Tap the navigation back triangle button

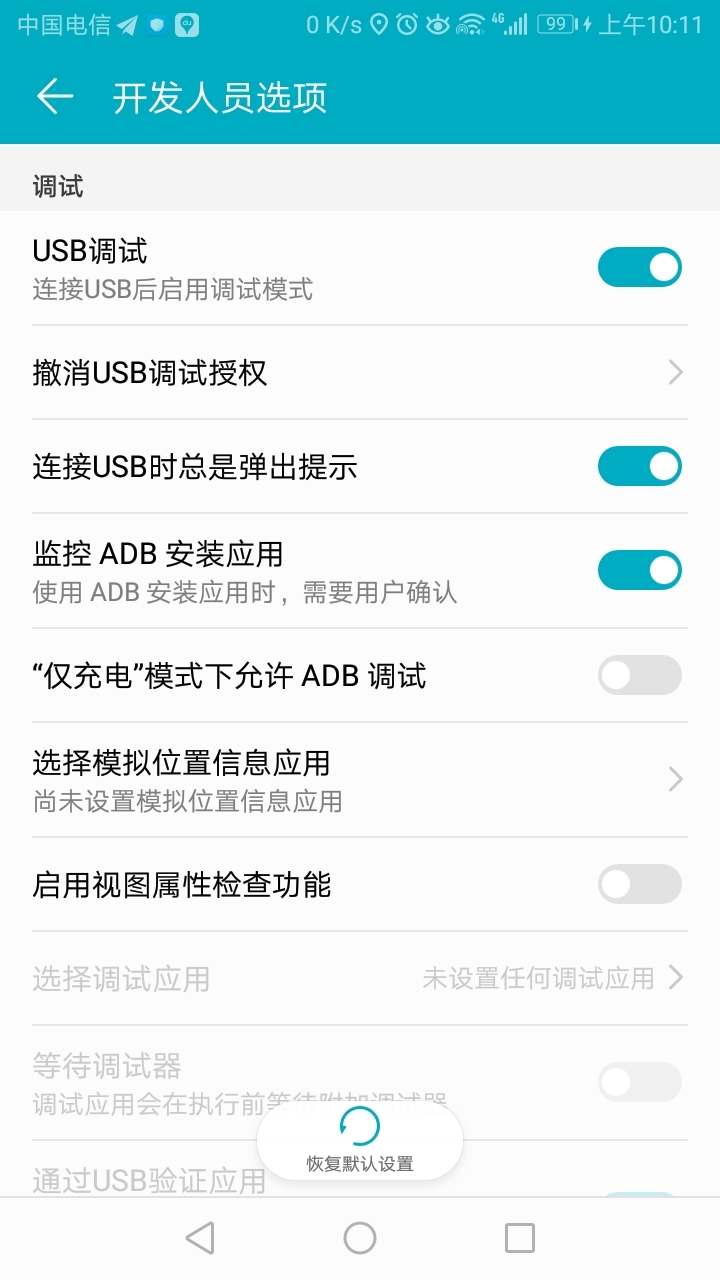[201, 1237]
